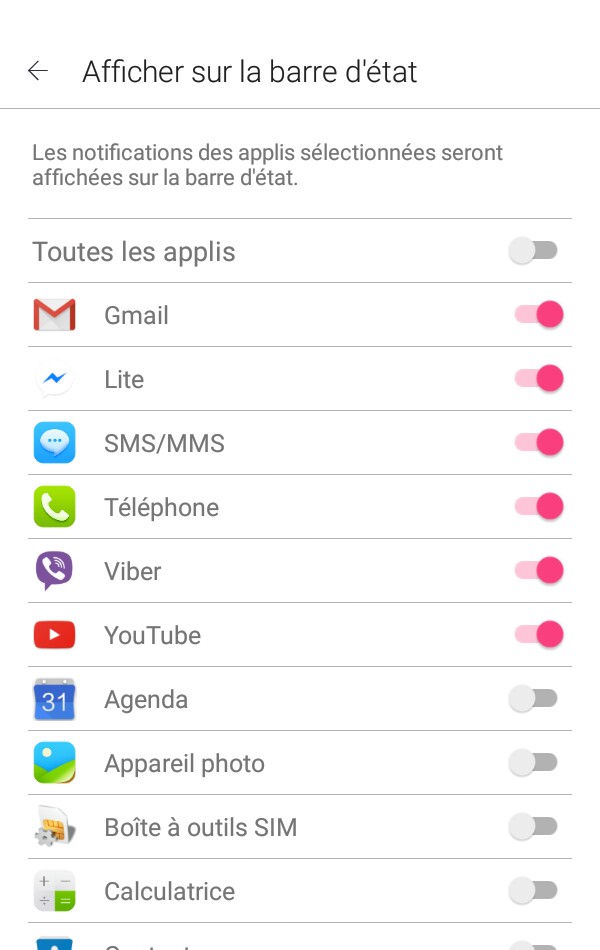Switch on Calculatrice notifications
The image size is (600, 950).
(533, 891)
